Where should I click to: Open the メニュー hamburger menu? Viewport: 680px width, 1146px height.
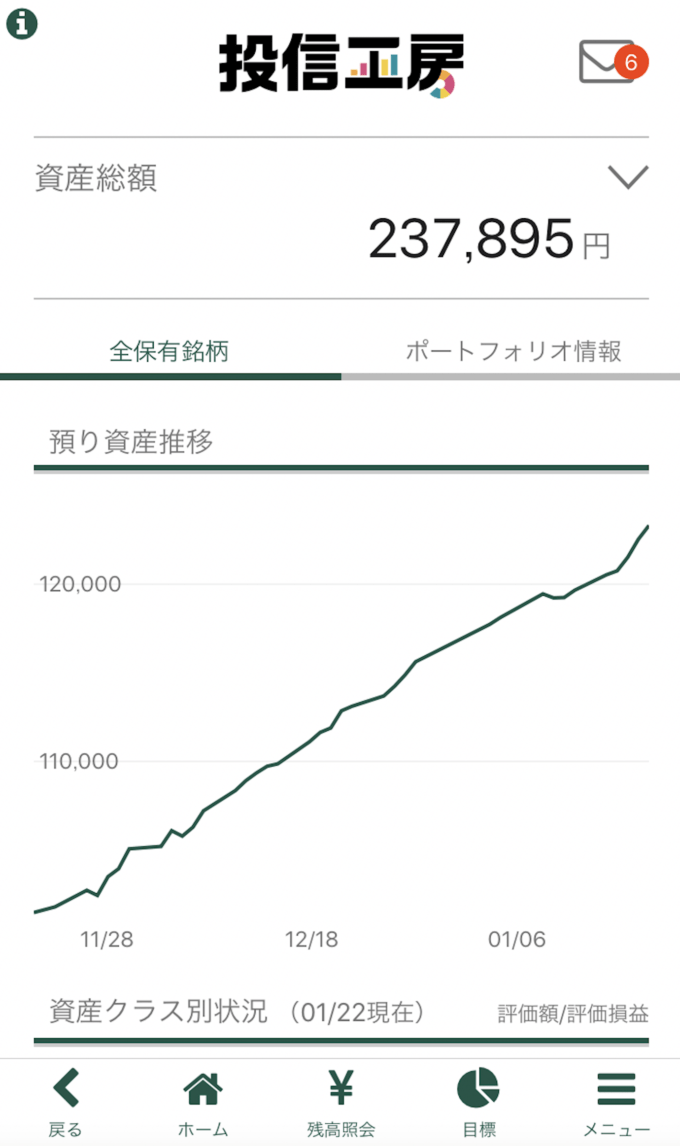click(616, 1101)
